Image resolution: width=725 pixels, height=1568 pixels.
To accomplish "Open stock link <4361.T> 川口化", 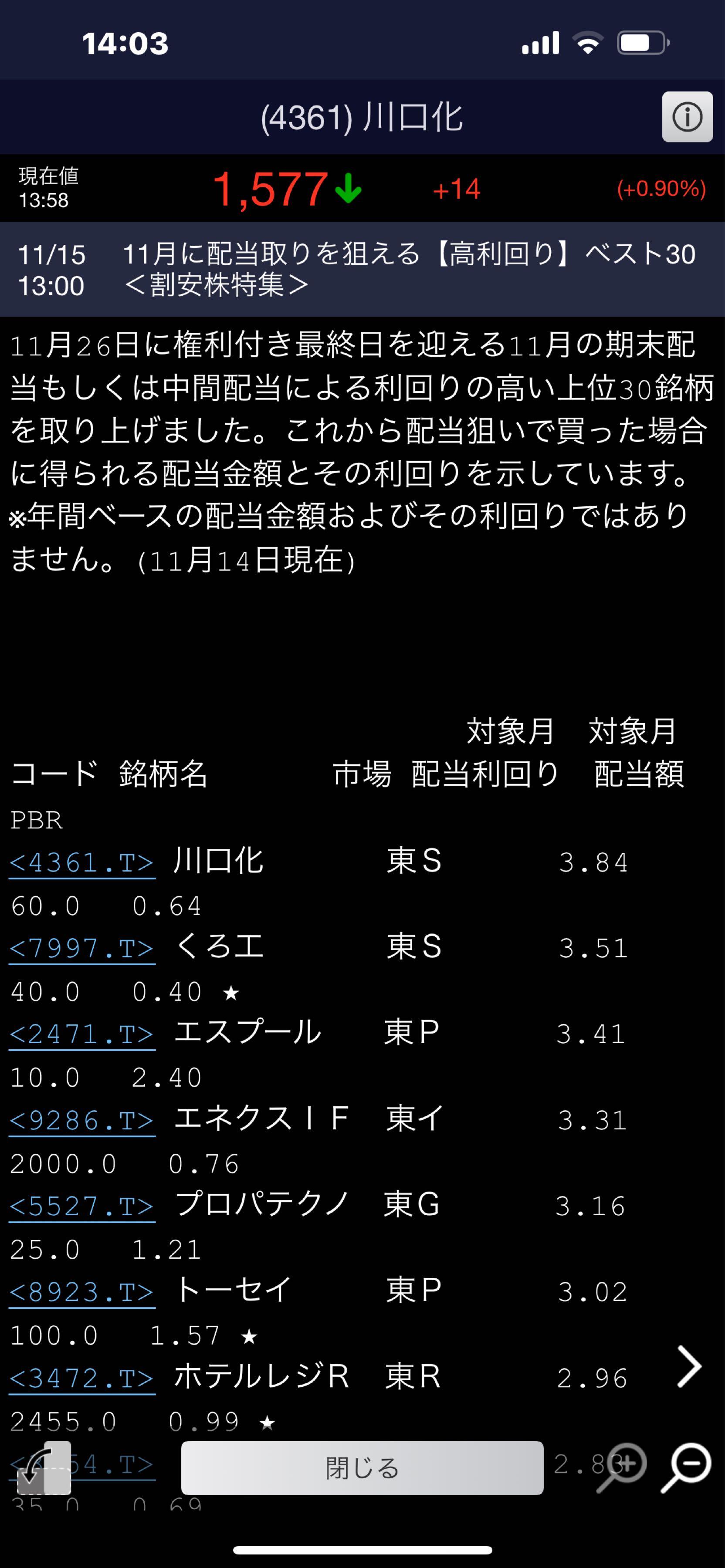I will tap(82, 862).
